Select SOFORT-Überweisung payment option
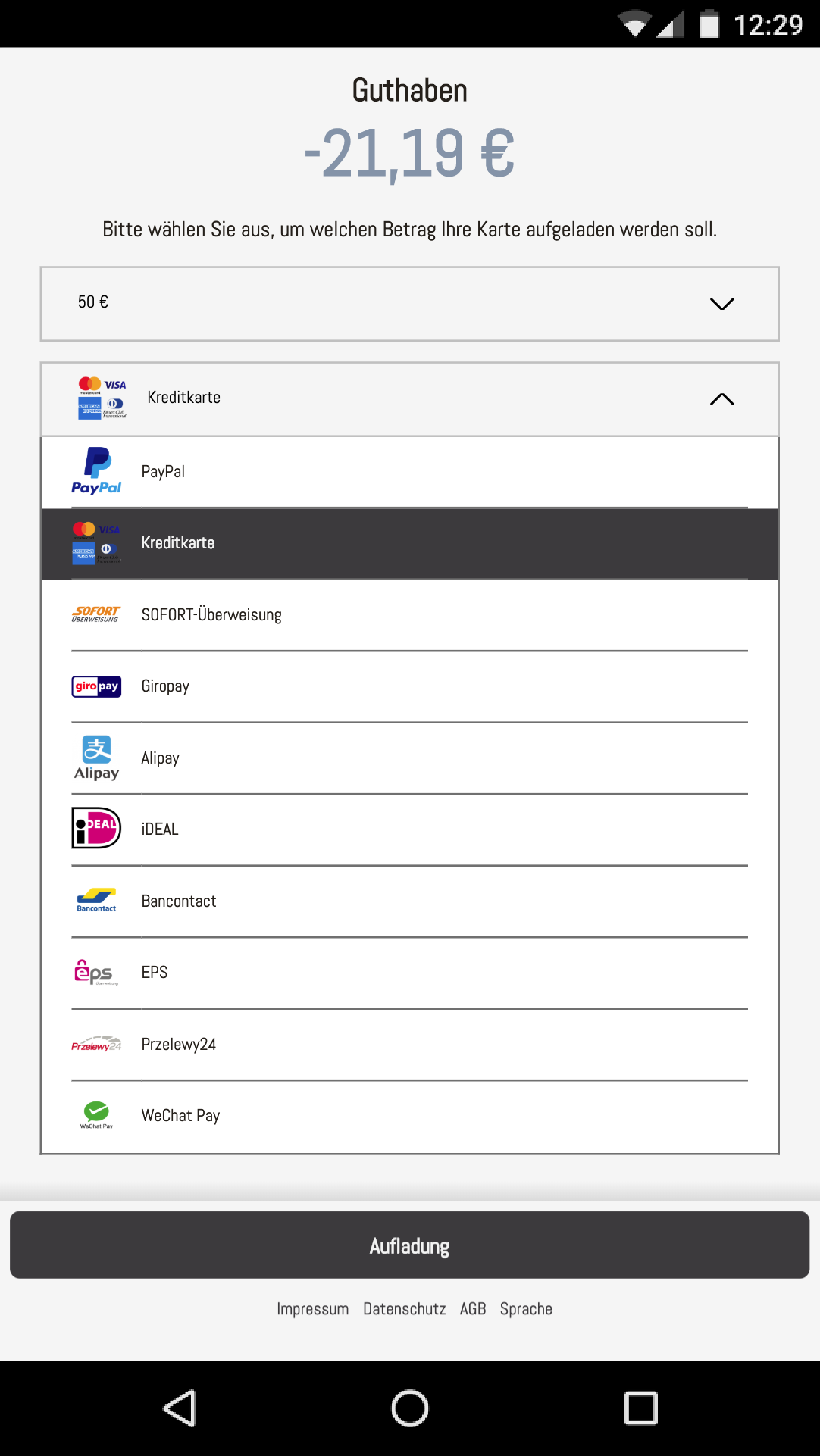This screenshot has width=820, height=1456. [409, 615]
